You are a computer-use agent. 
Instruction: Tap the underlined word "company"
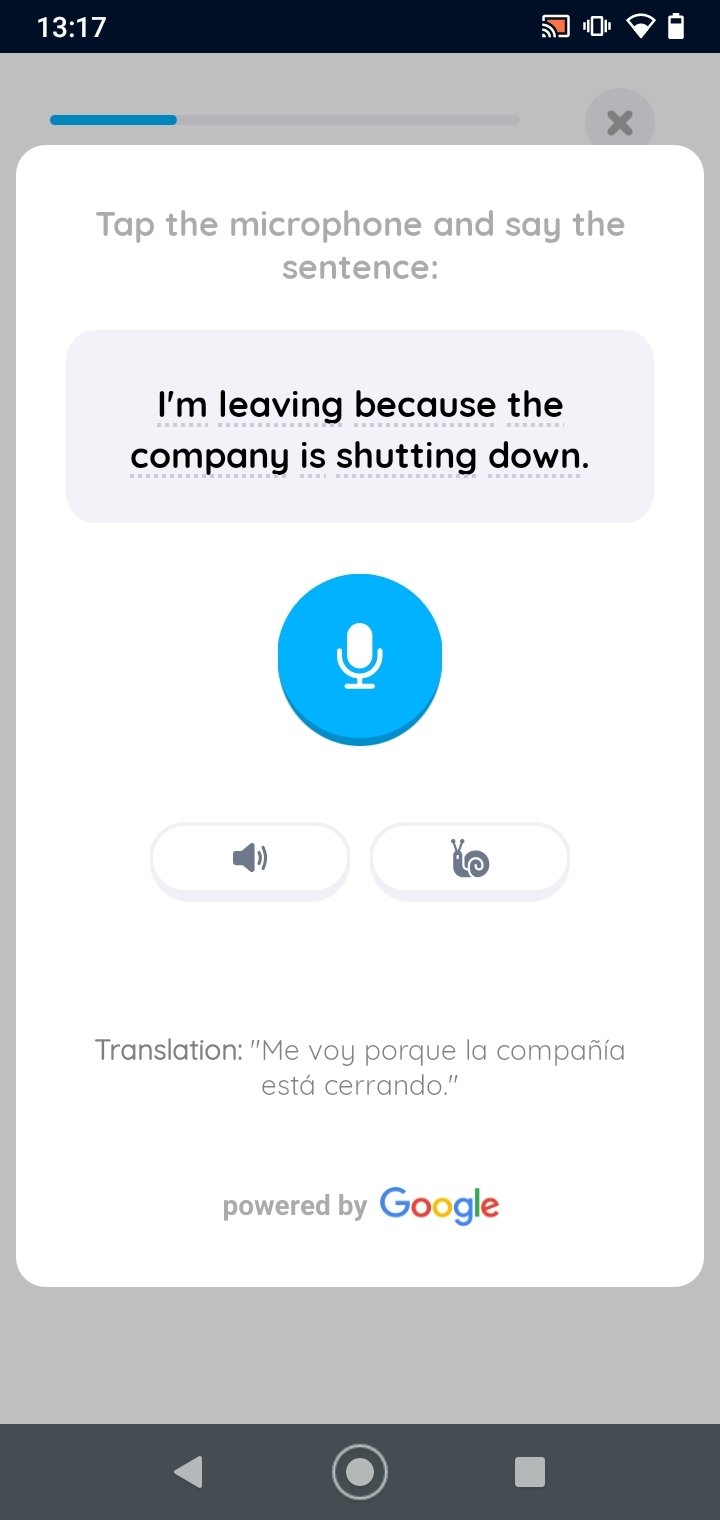click(x=209, y=457)
